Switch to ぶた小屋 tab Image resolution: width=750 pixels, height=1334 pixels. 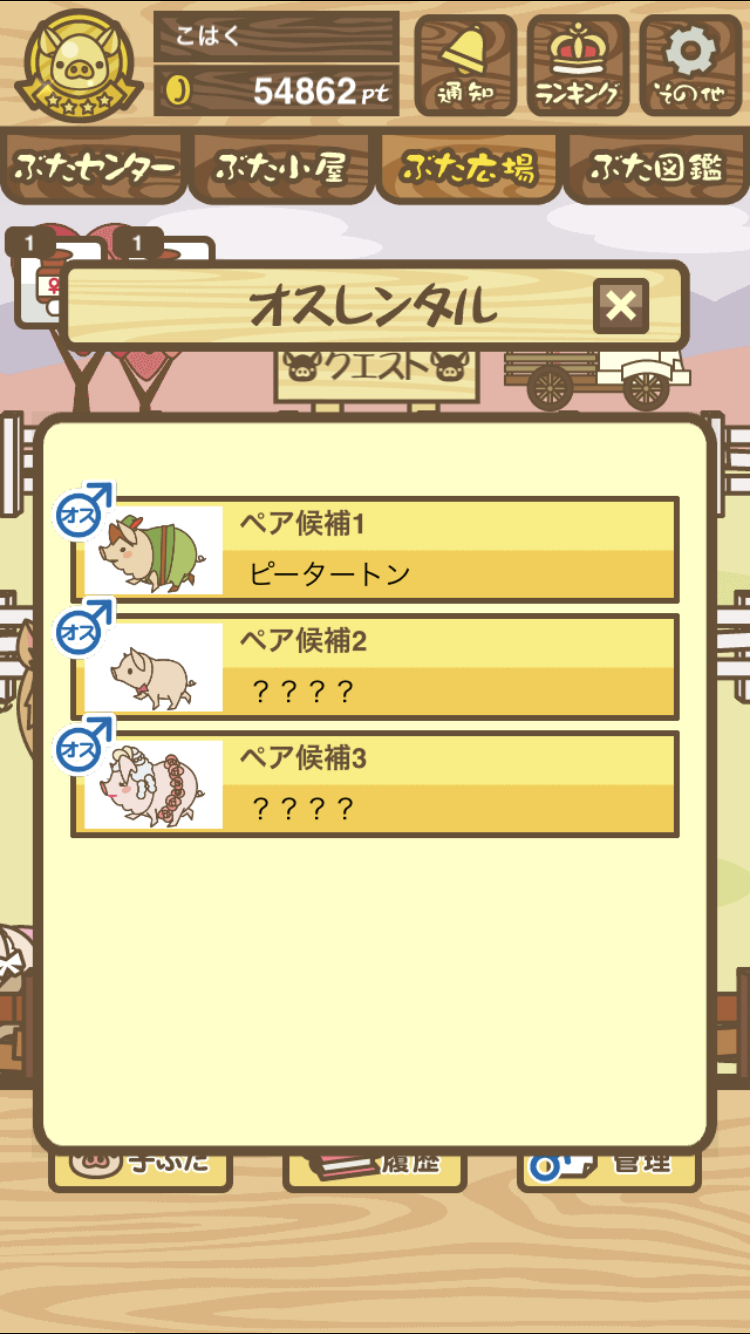click(282, 167)
